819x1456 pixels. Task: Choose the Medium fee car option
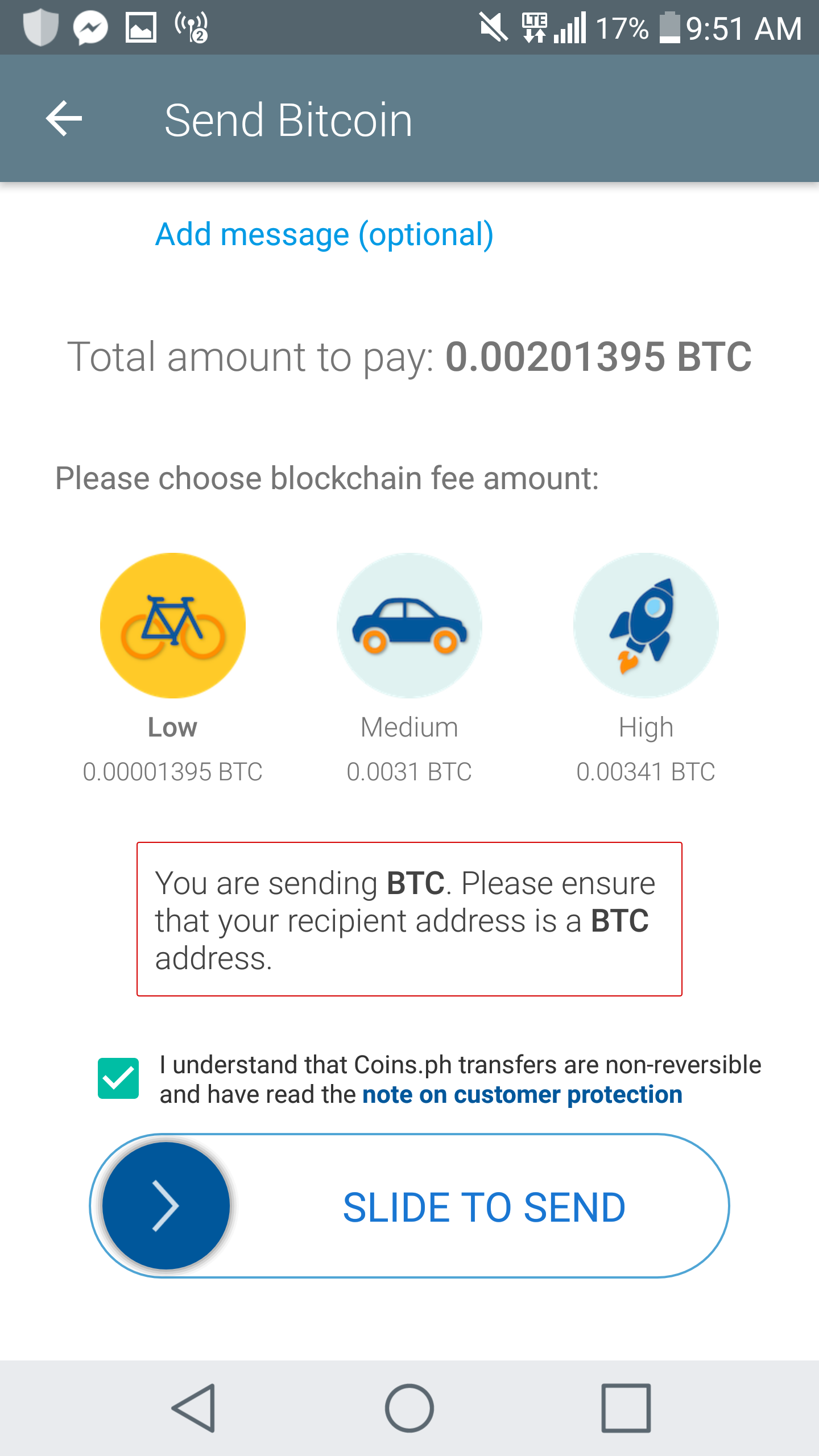pyautogui.click(x=409, y=626)
